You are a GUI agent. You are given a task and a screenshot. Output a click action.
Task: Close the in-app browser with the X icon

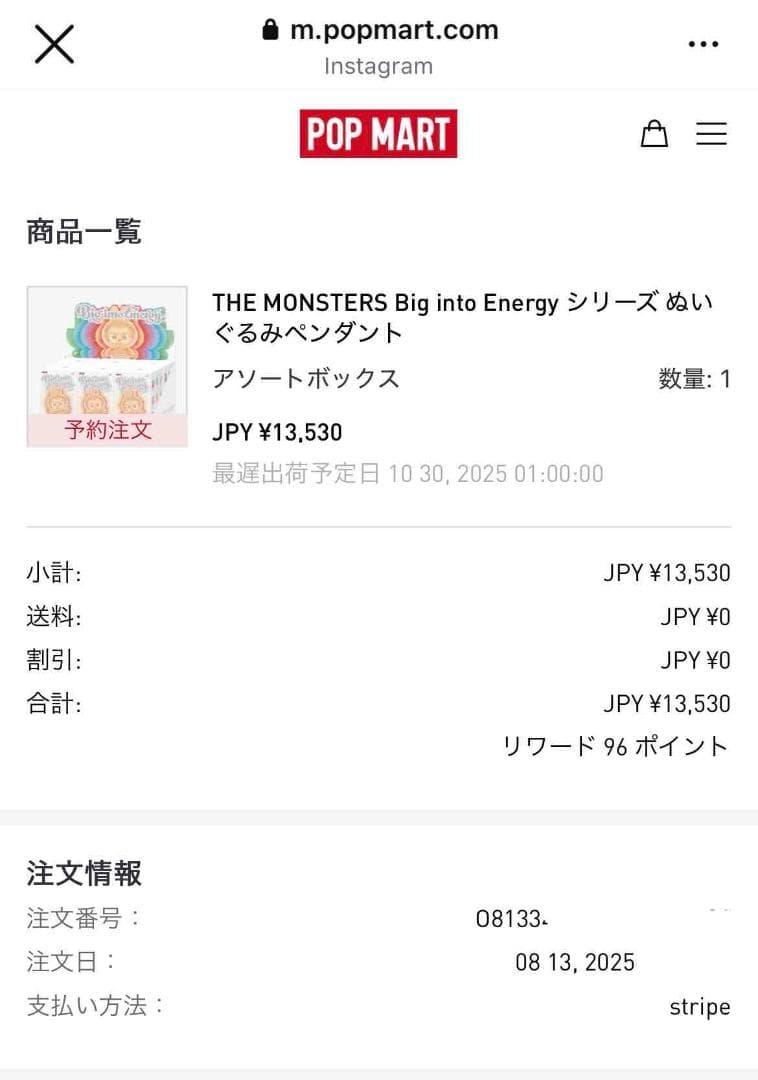point(53,43)
